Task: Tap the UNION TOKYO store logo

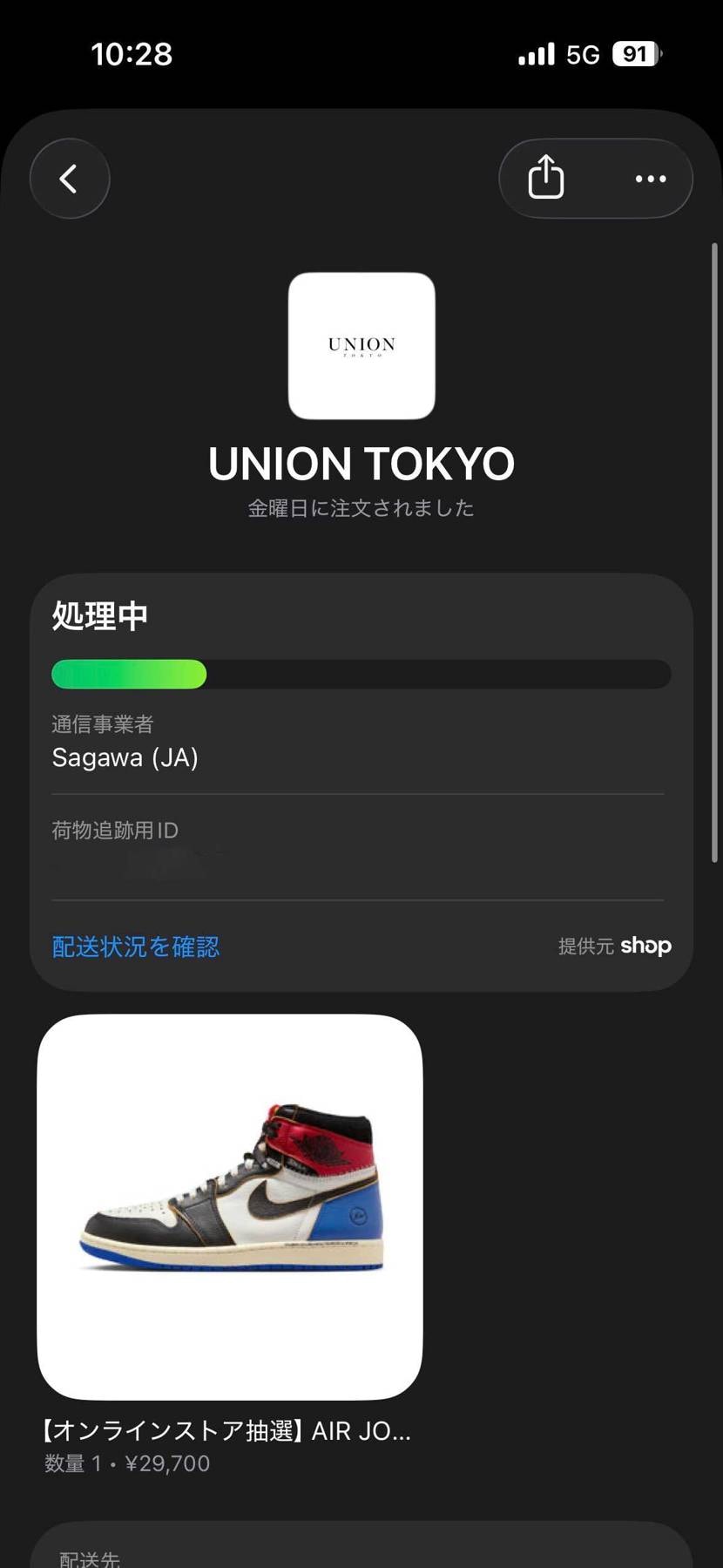Action: pos(361,345)
